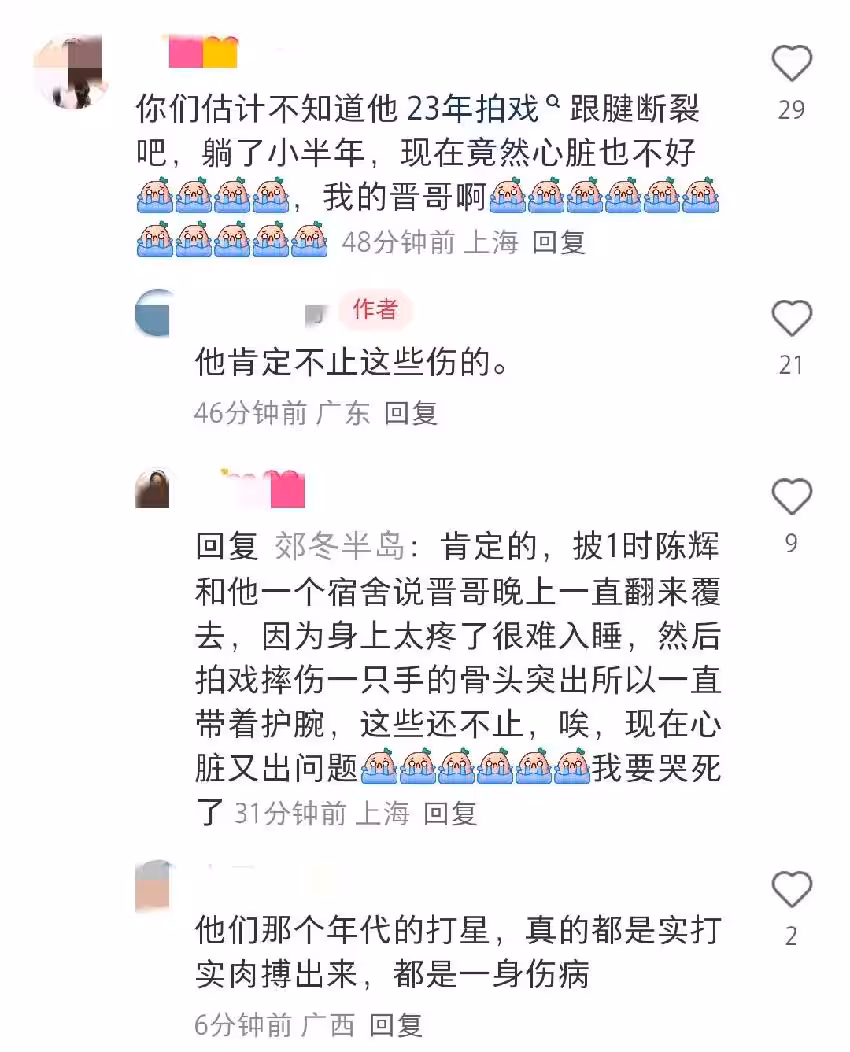This screenshot has width=850, height=1052.
Task: Open avatar of the 31分钟前 commenter
Action: pos(153,490)
